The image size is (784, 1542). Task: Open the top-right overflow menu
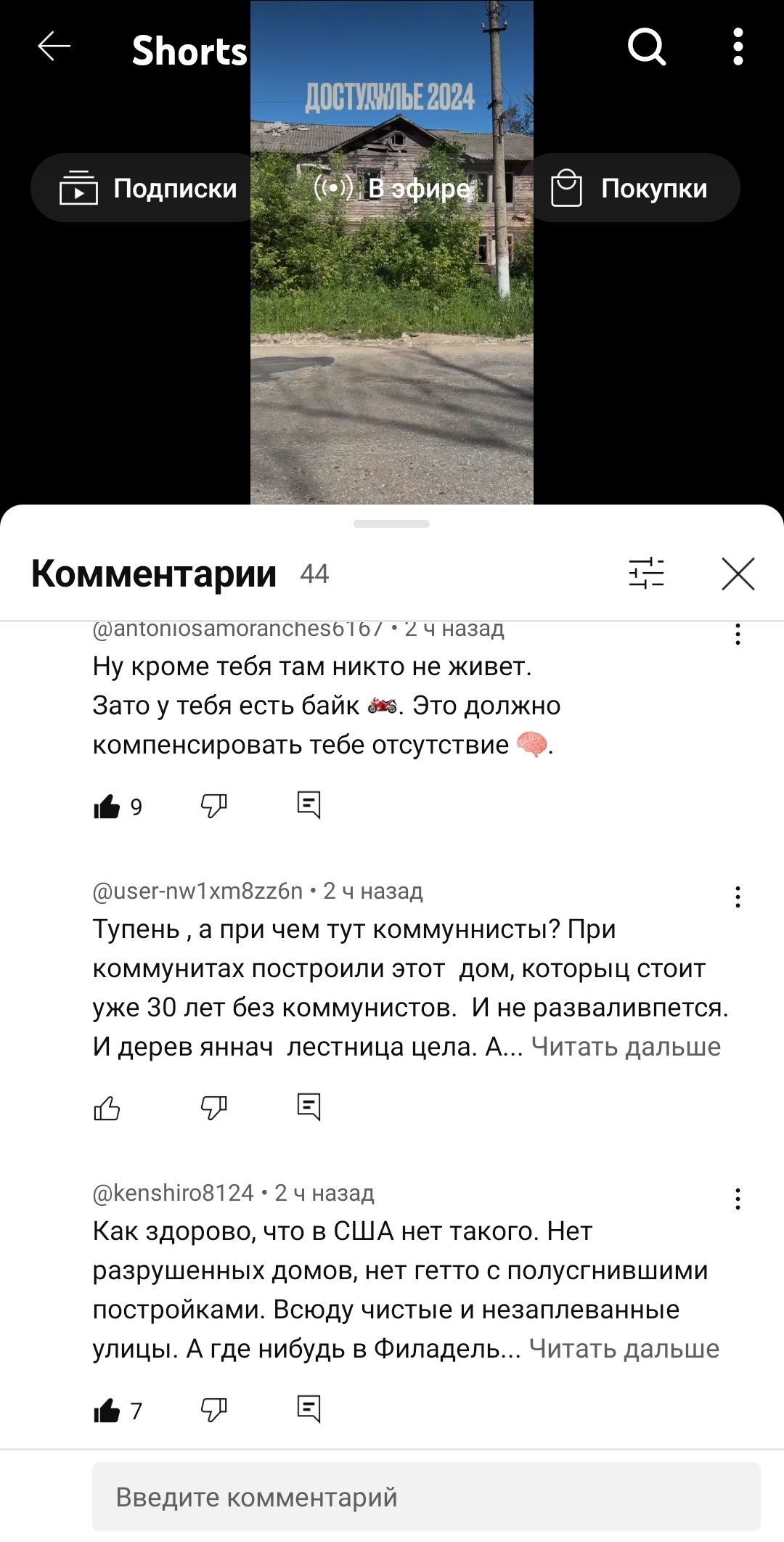pyautogui.click(x=738, y=47)
